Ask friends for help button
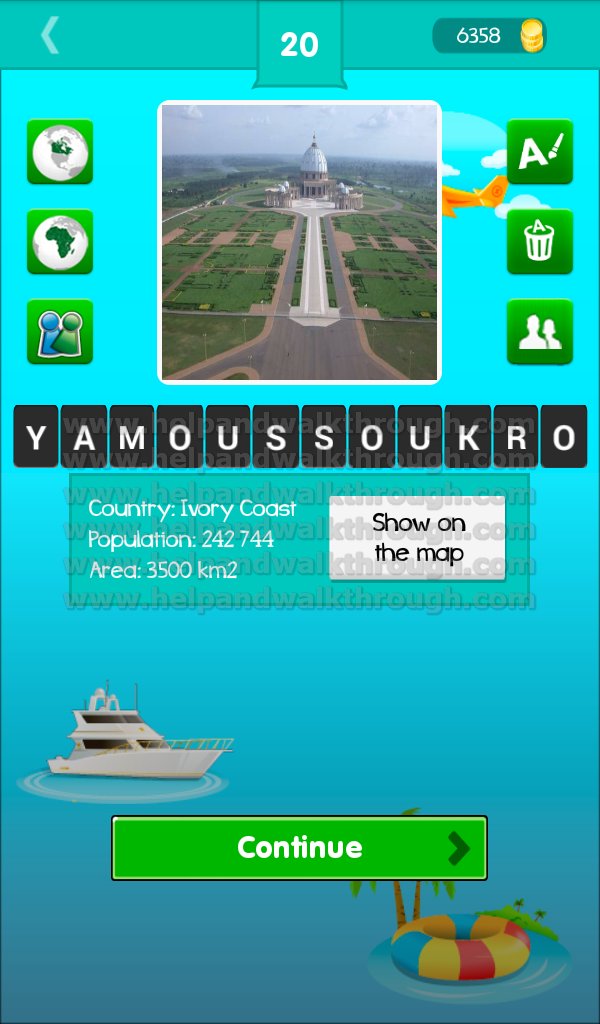The width and height of the screenshot is (600, 1024). tap(540, 332)
